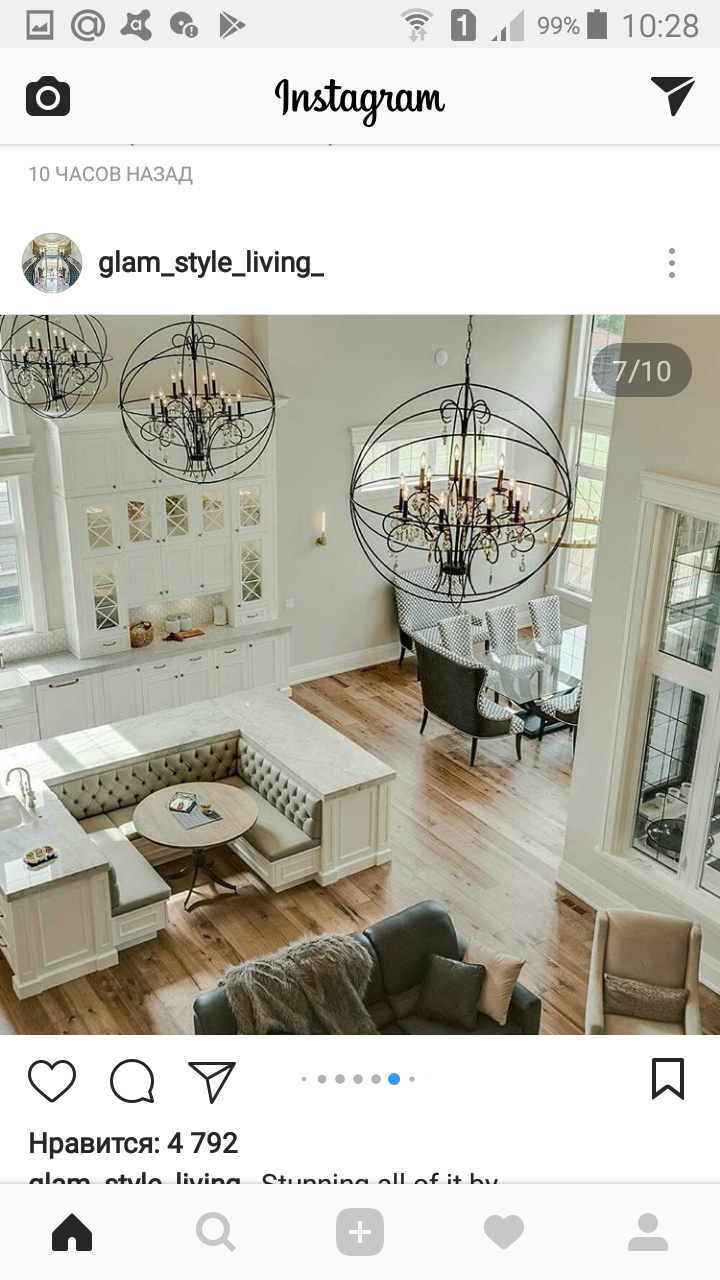Share the post via the send icon

coord(212,1080)
